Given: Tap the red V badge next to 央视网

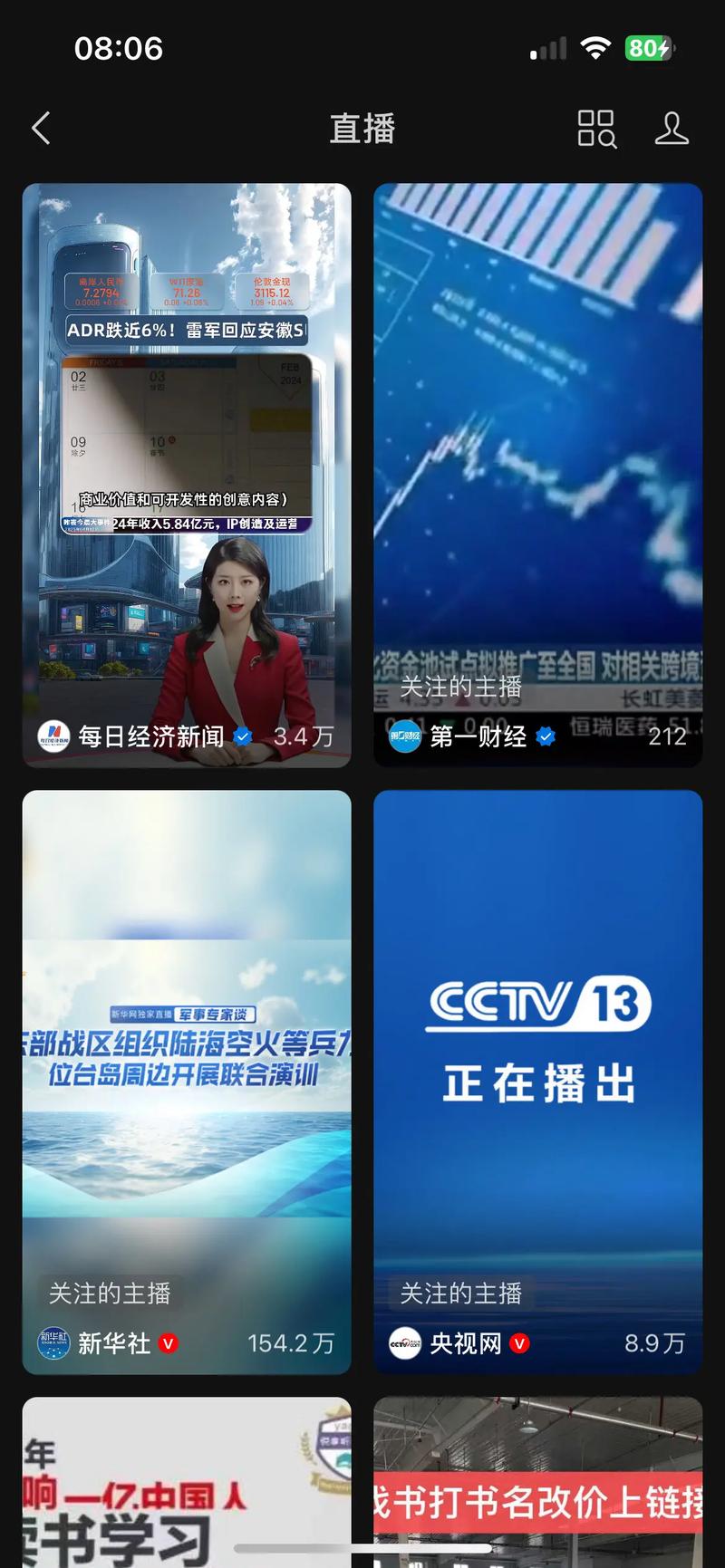Looking at the screenshot, I should 519,1346.
